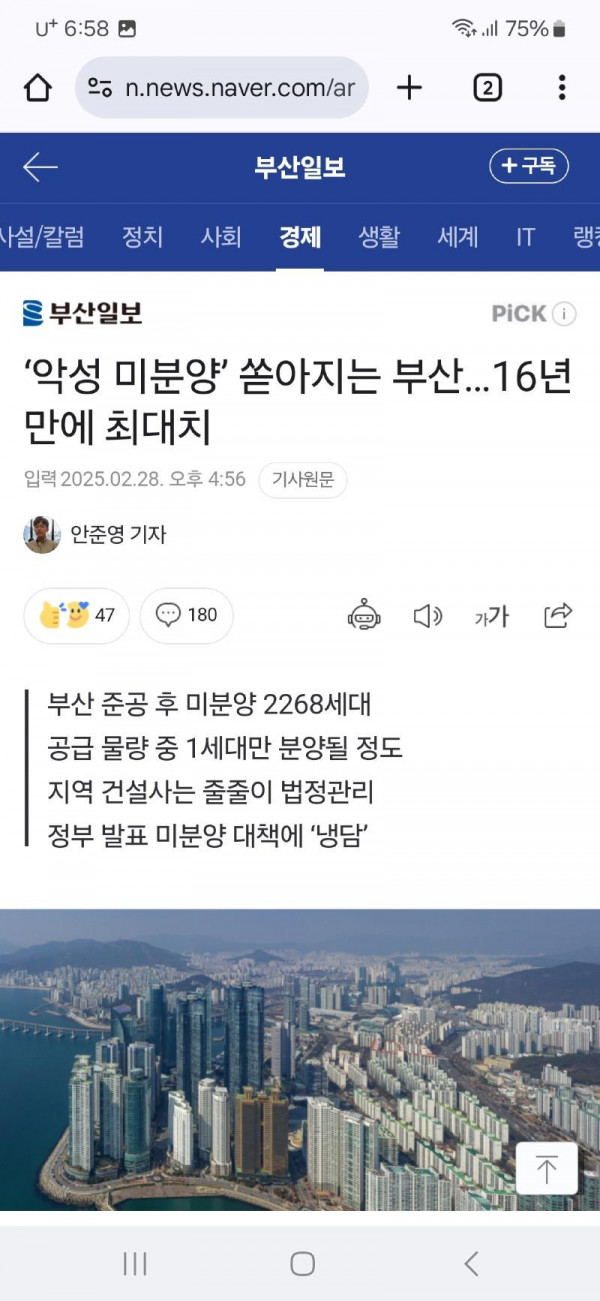Switch to the IT tab
The width and height of the screenshot is (600, 1301).
point(525,237)
